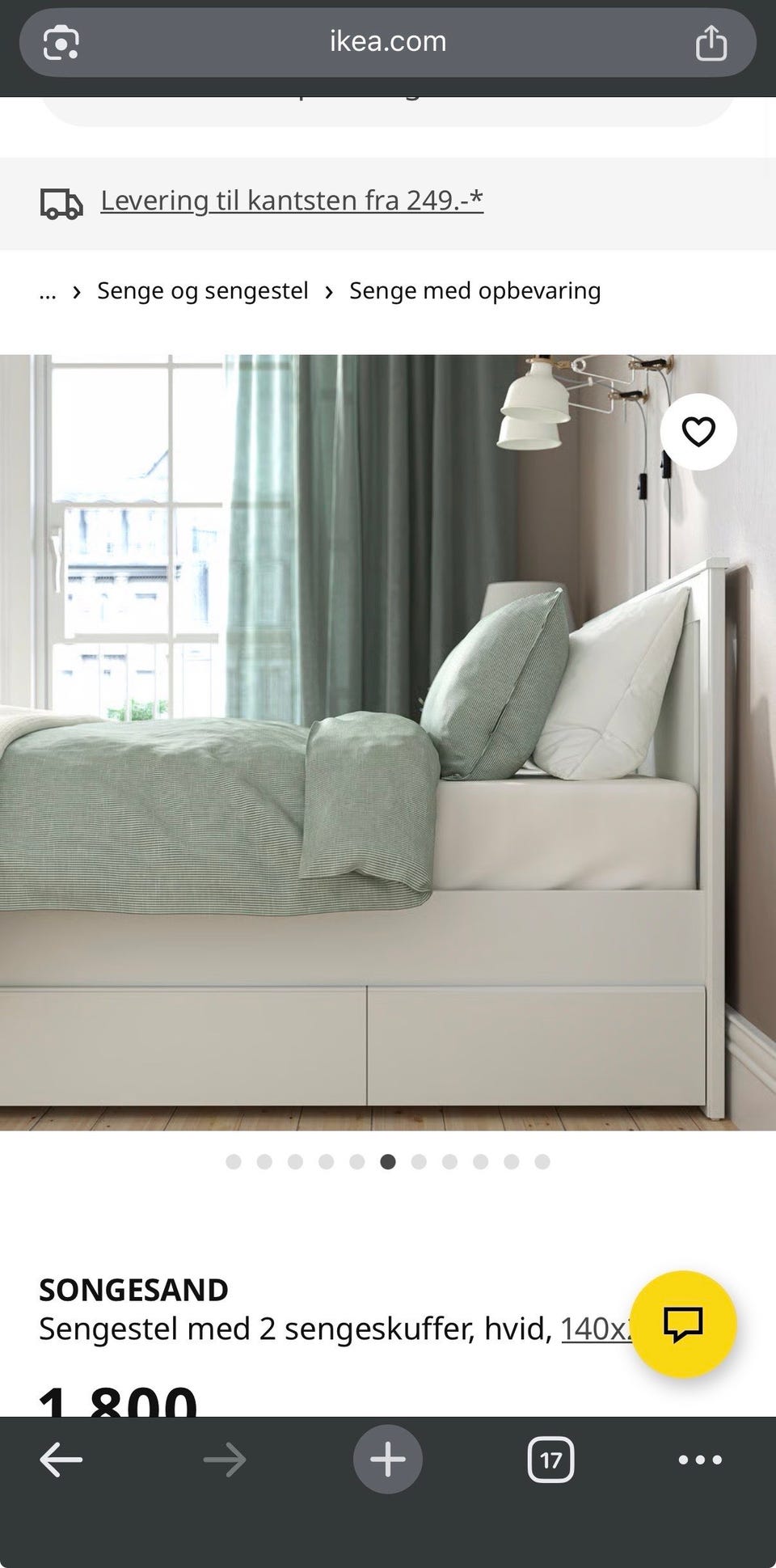
Task: Open the browser's three-dot menu
Action: 700,1460
